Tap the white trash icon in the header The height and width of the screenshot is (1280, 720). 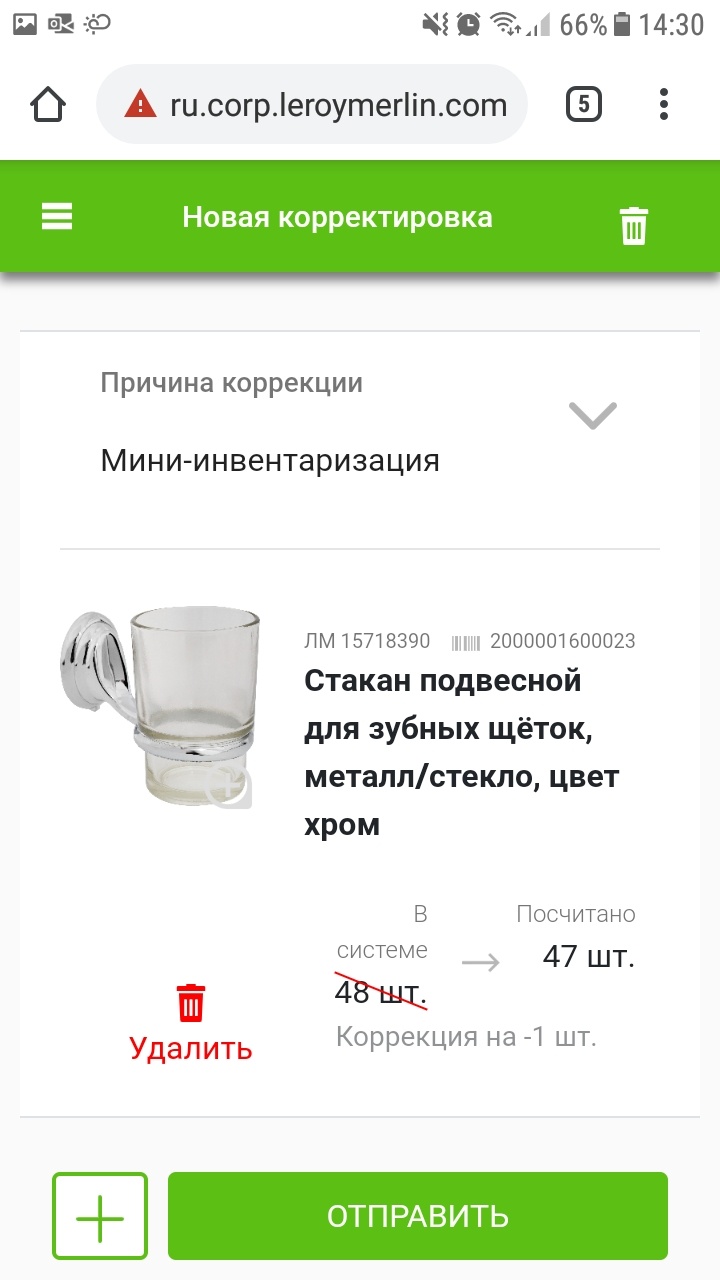633,226
